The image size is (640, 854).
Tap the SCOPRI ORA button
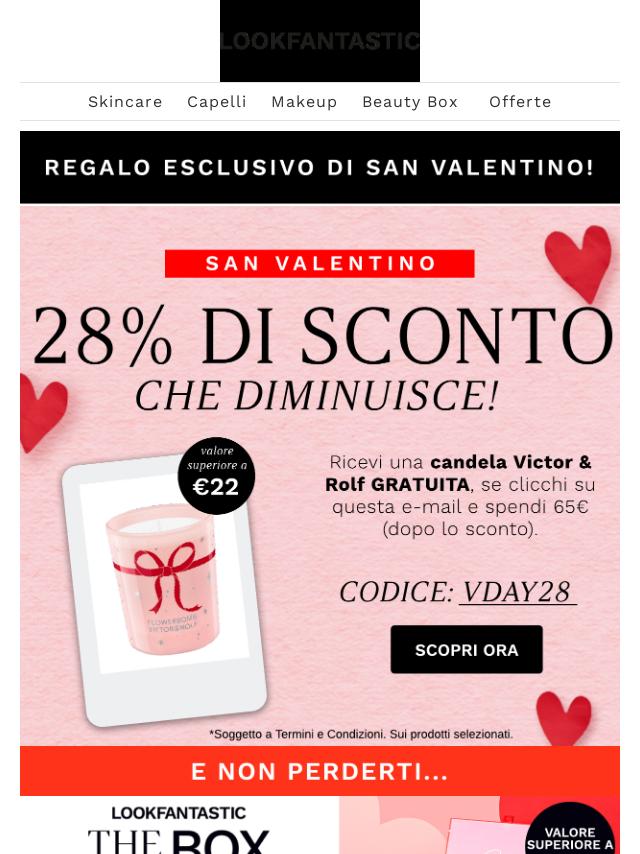(466, 650)
